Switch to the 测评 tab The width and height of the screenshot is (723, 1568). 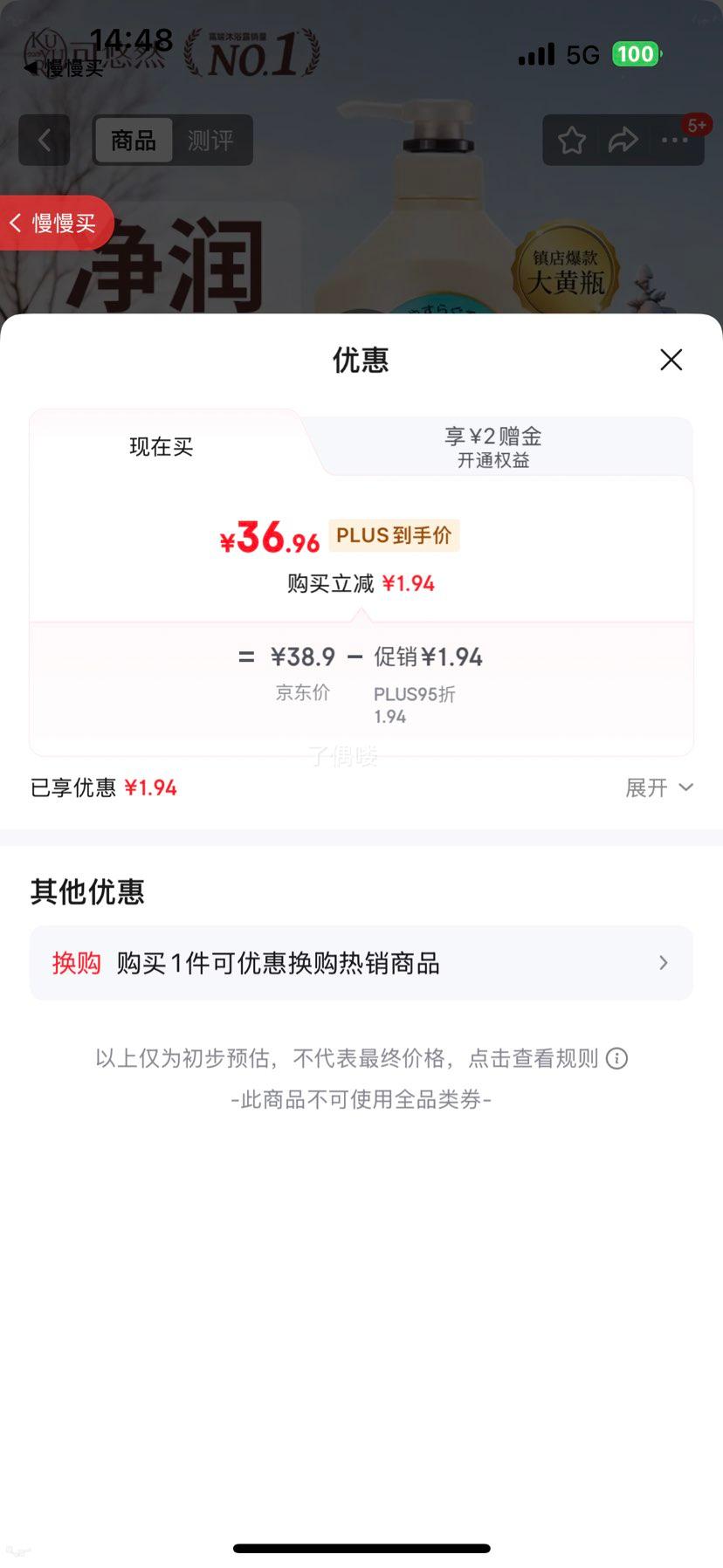click(x=212, y=141)
